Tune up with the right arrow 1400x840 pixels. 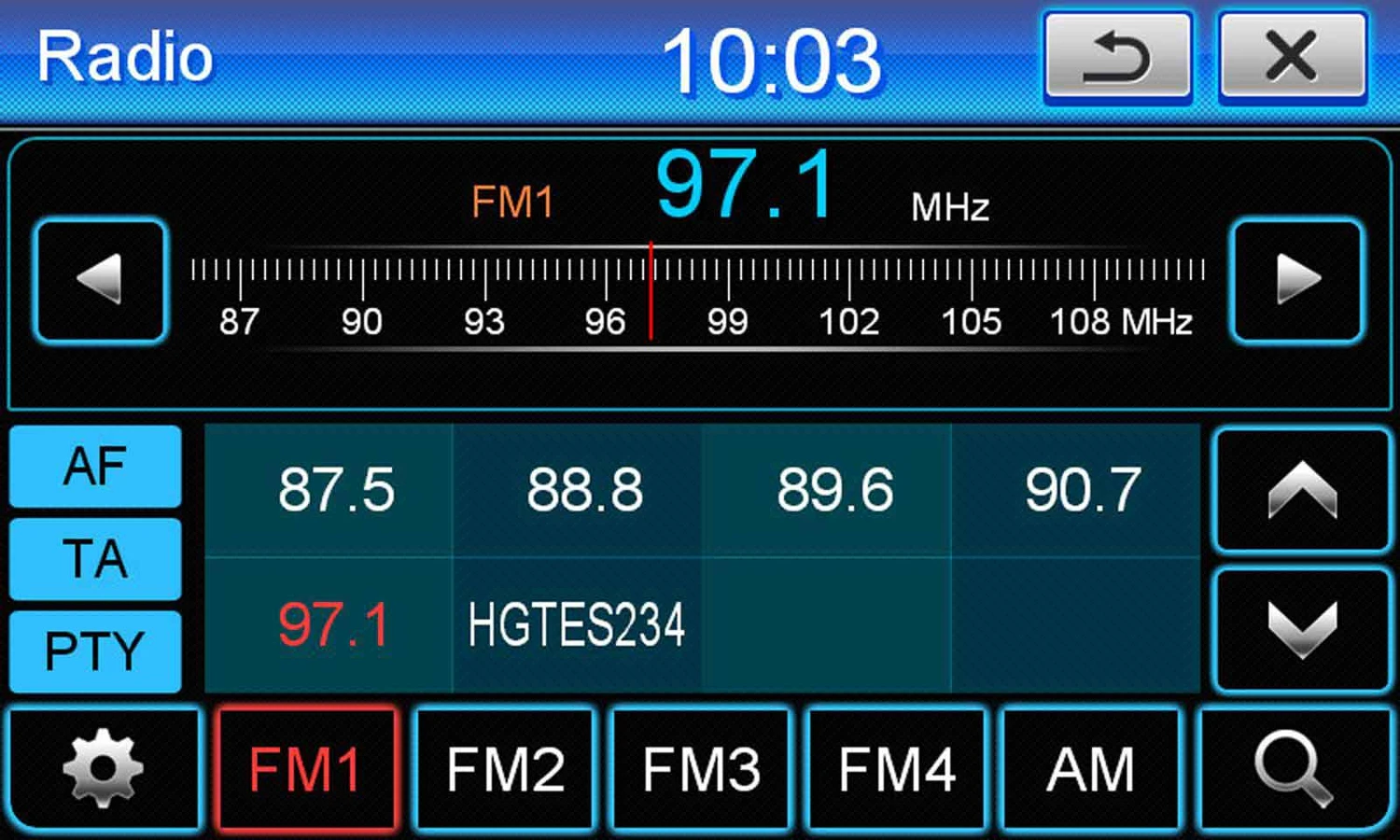click(x=1297, y=280)
